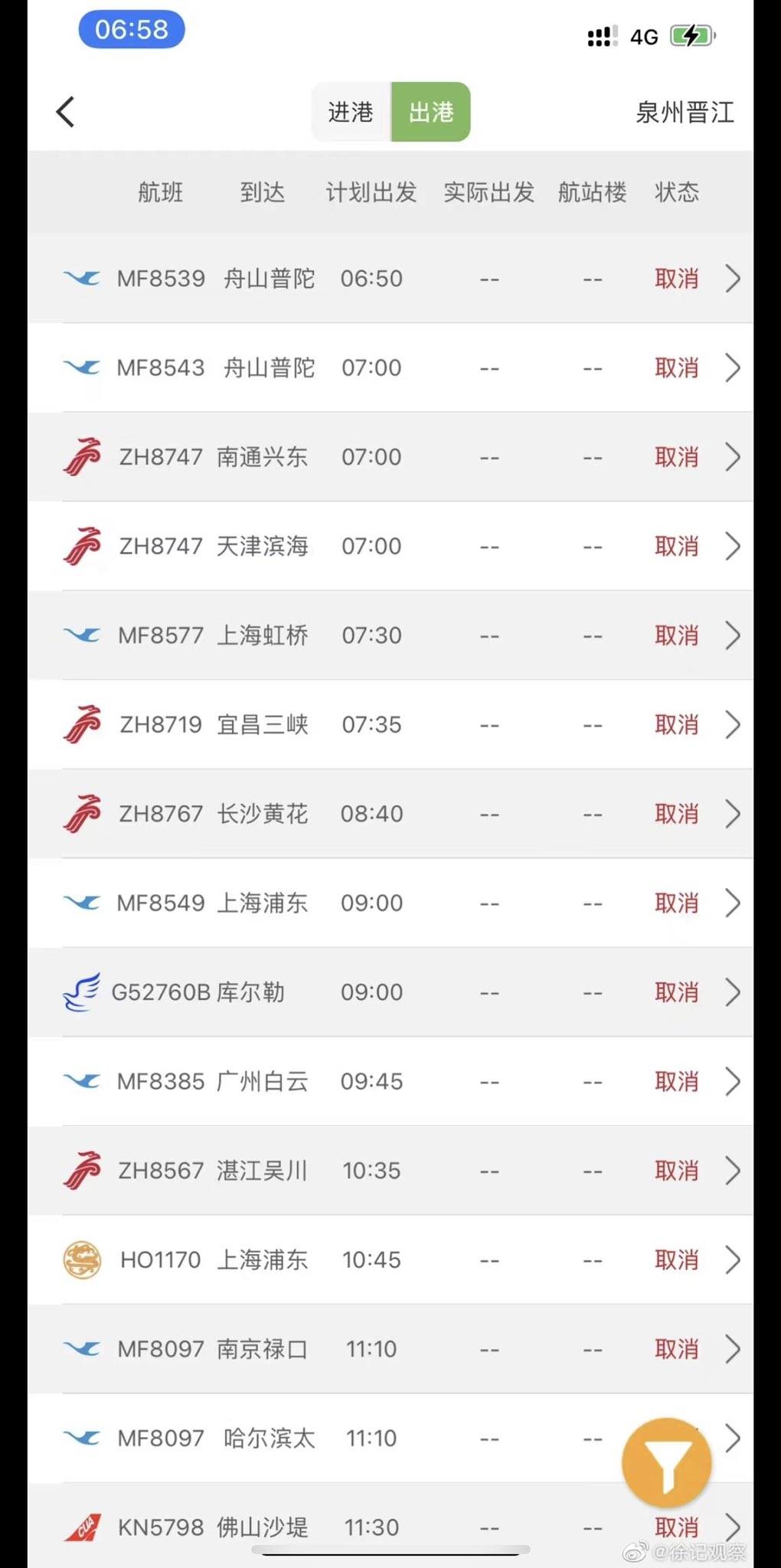View flight KN5798 to 佛山沙堤
This screenshot has width=781, height=1568.
pyautogui.click(x=390, y=1526)
